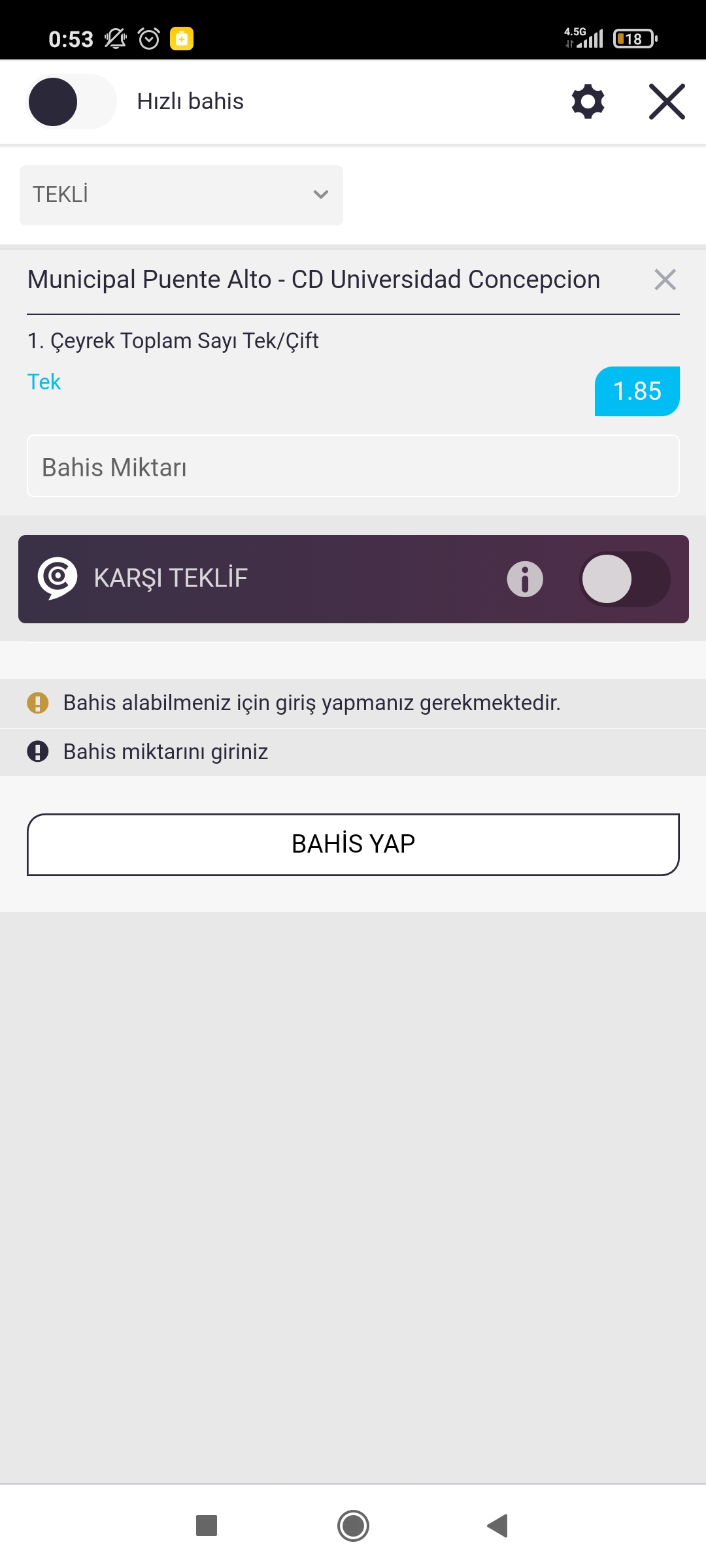The height and width of the screenshot is (1568, 706).
Task: Toggle the Hızlı bahis switch
Action: point(71,102)
